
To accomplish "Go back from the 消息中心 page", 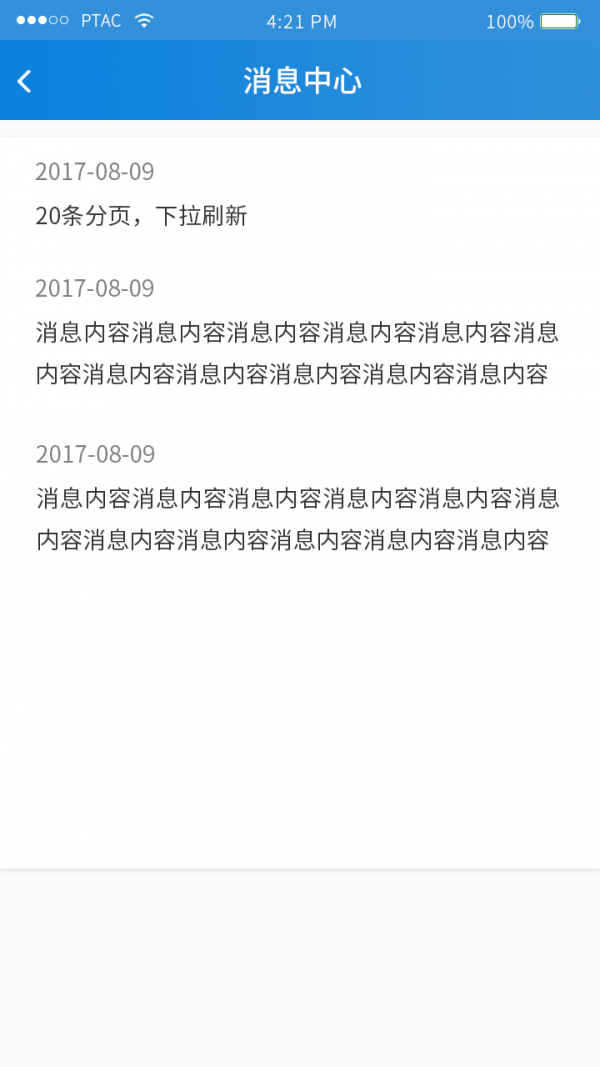I will pos(25,82).
